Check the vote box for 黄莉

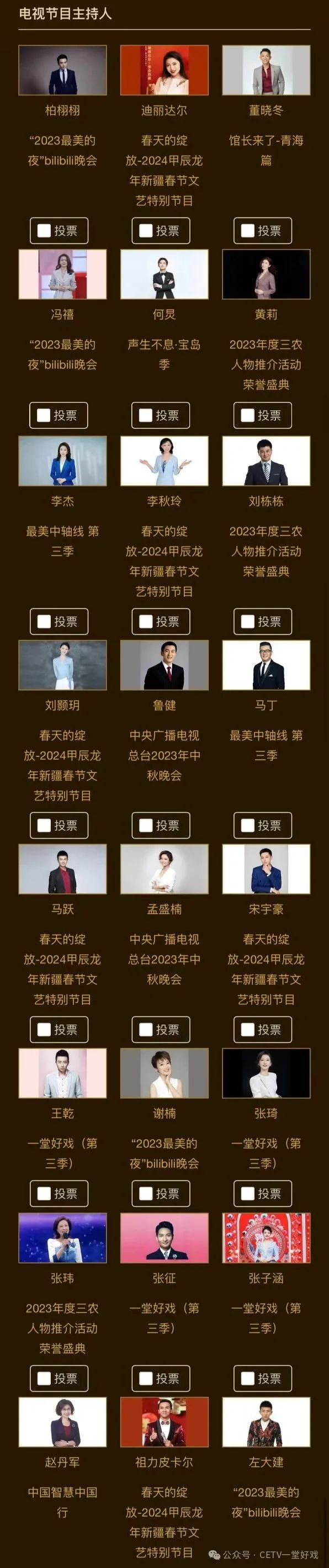pyautogui.click(x=263, y=415)
